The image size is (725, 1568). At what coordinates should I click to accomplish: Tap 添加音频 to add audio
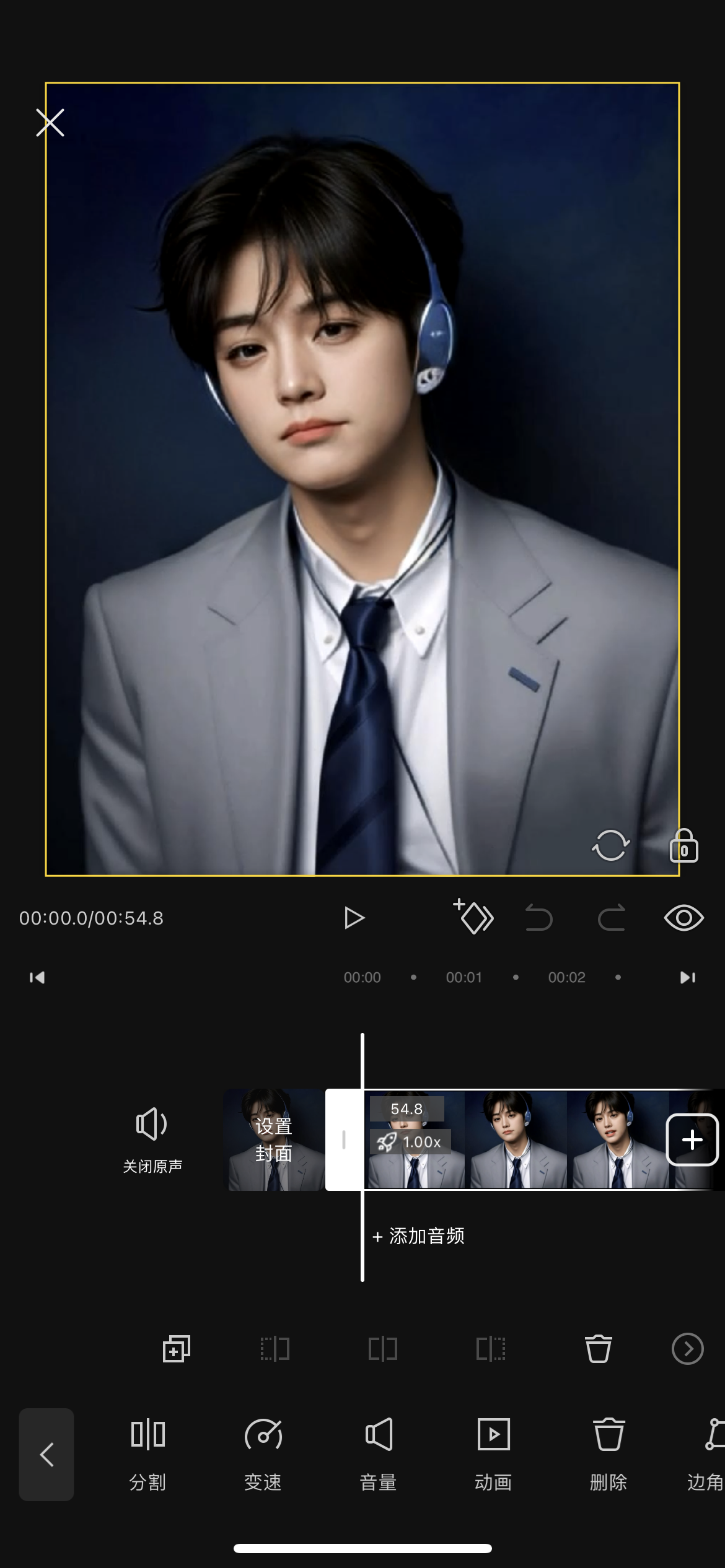419,1236
